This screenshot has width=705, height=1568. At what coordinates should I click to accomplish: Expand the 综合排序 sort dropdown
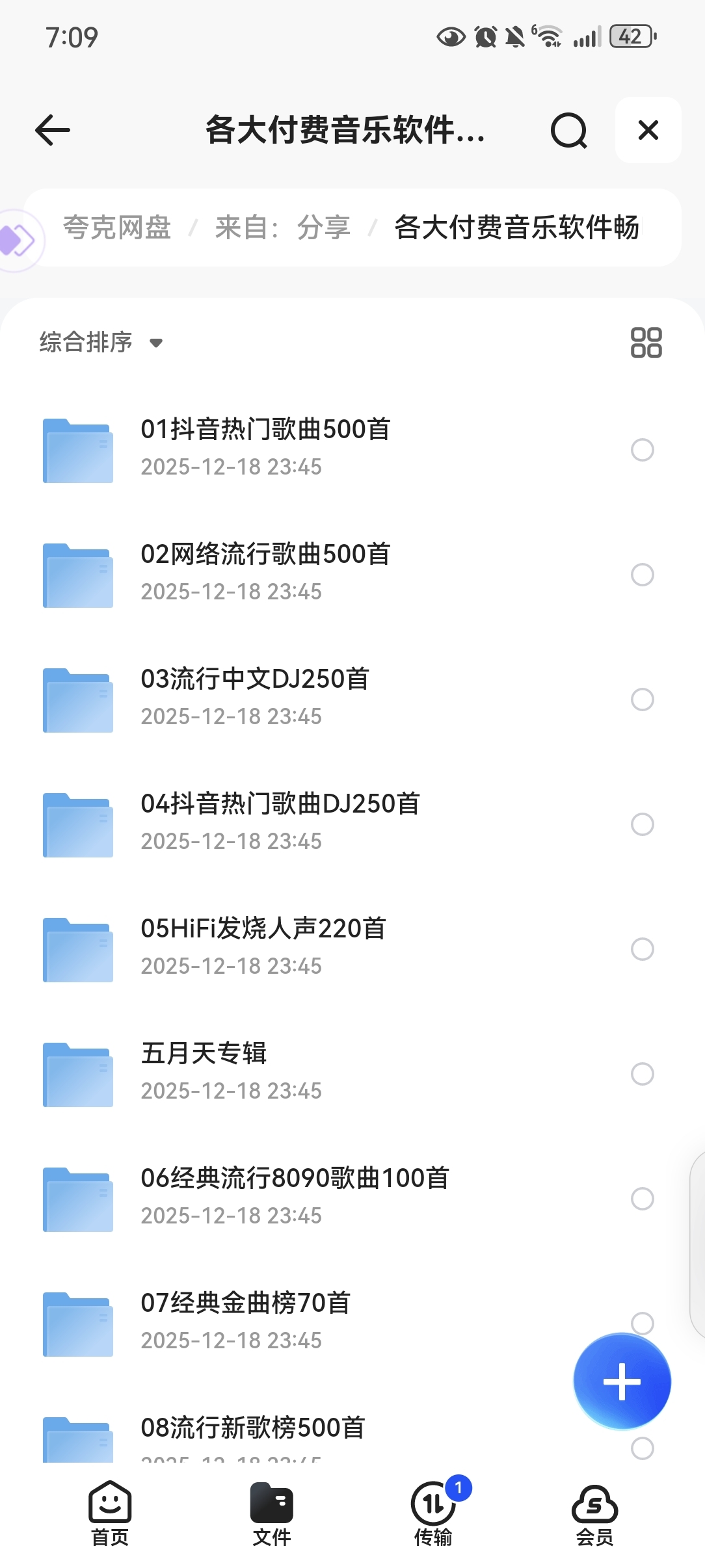pos(101,342)
